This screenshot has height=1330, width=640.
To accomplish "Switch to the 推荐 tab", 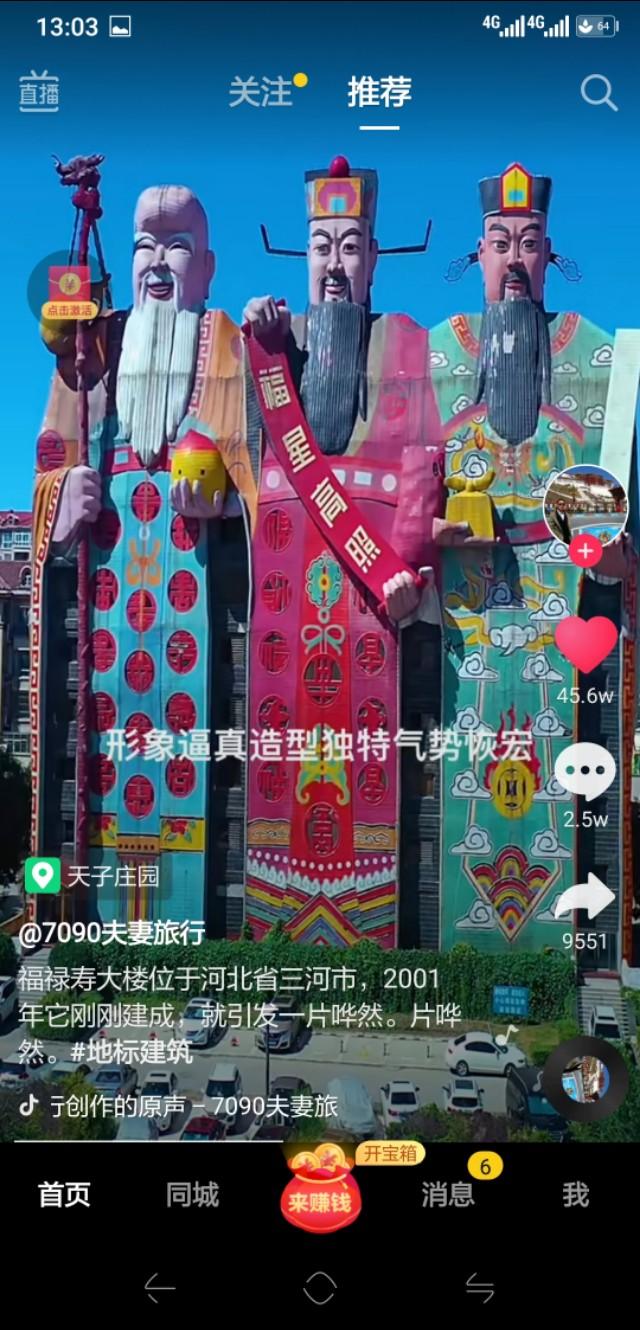I will coord(379,92).
